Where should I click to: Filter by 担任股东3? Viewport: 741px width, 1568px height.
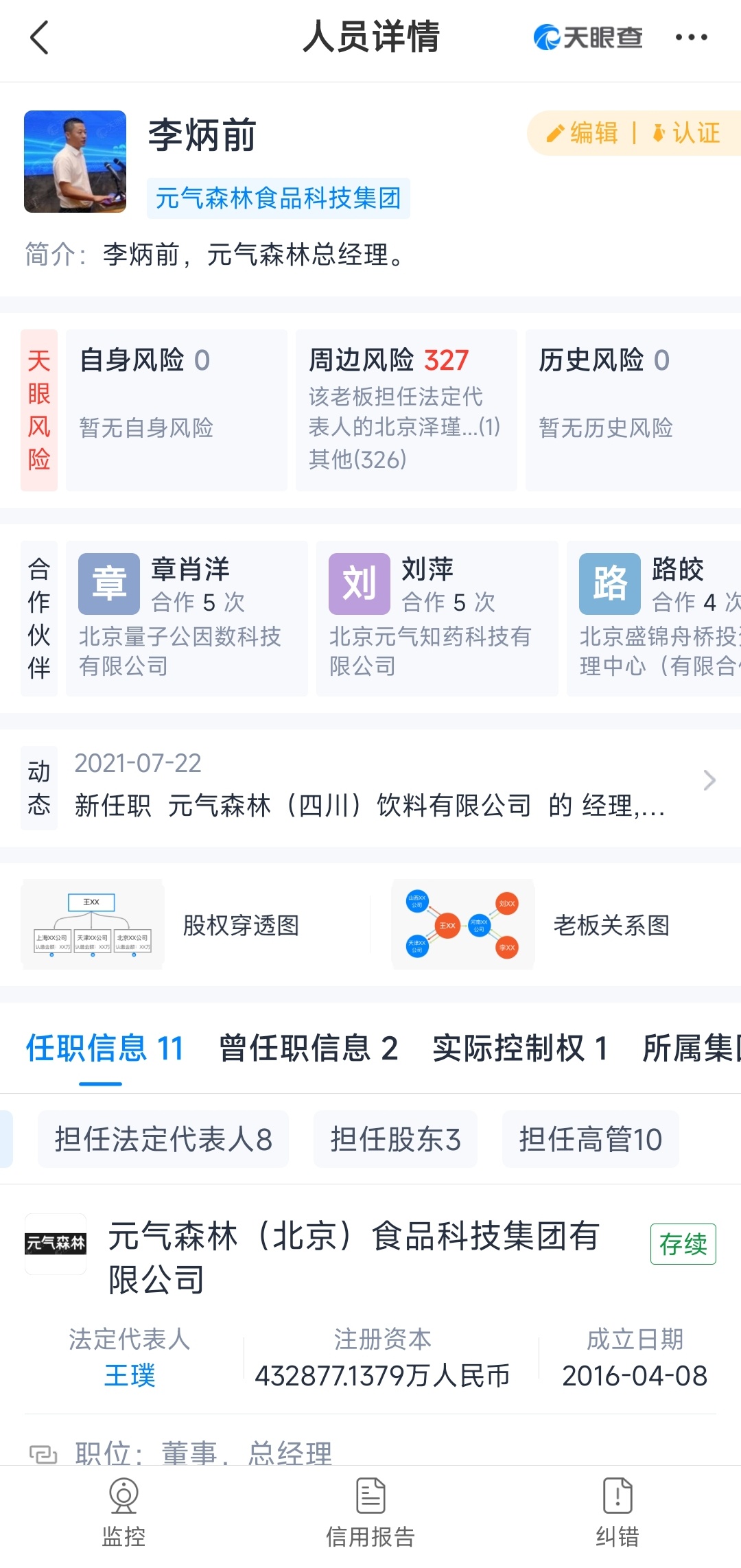[x=395, y=1140]
